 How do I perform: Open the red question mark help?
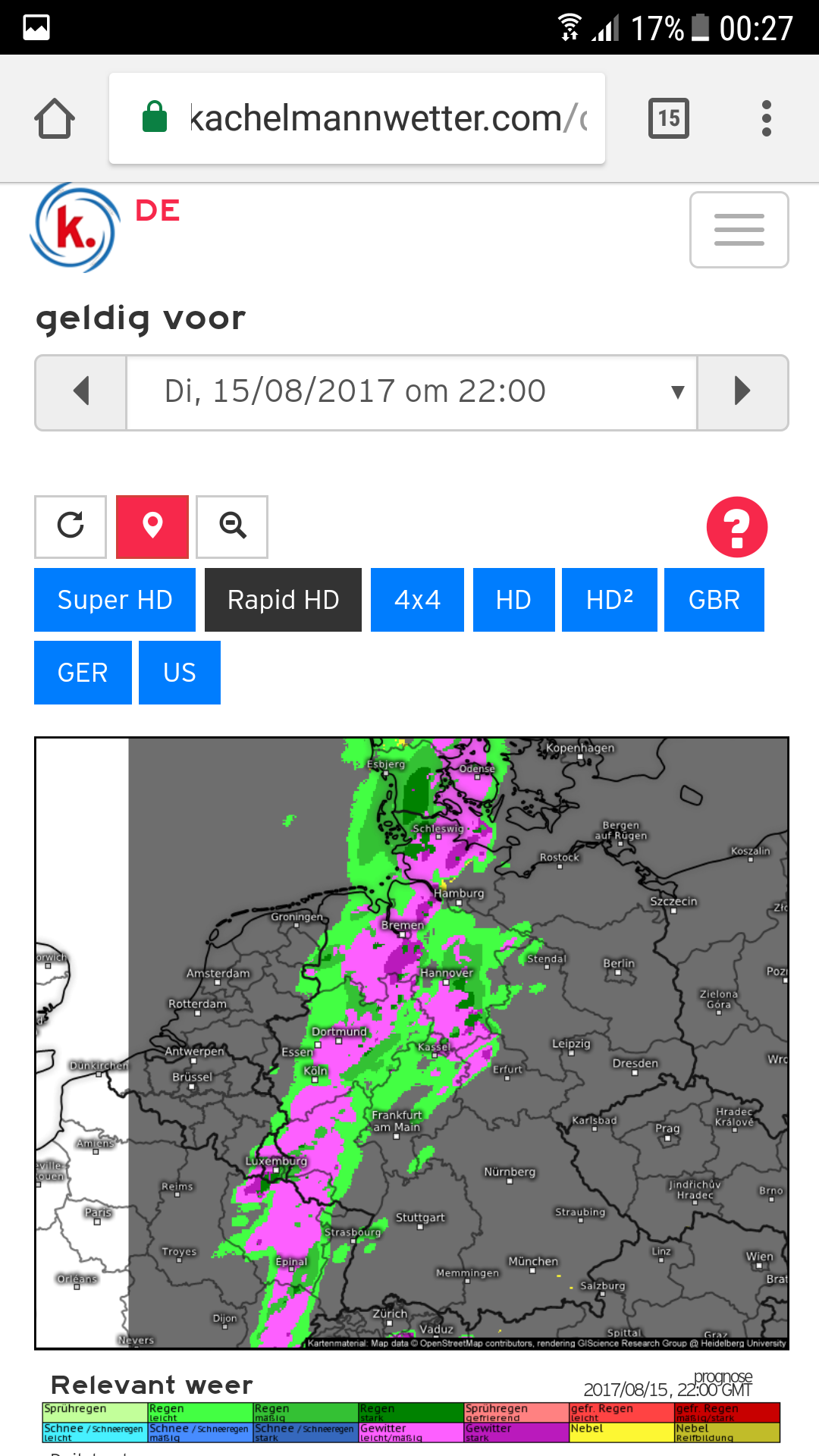coord(737,527)
